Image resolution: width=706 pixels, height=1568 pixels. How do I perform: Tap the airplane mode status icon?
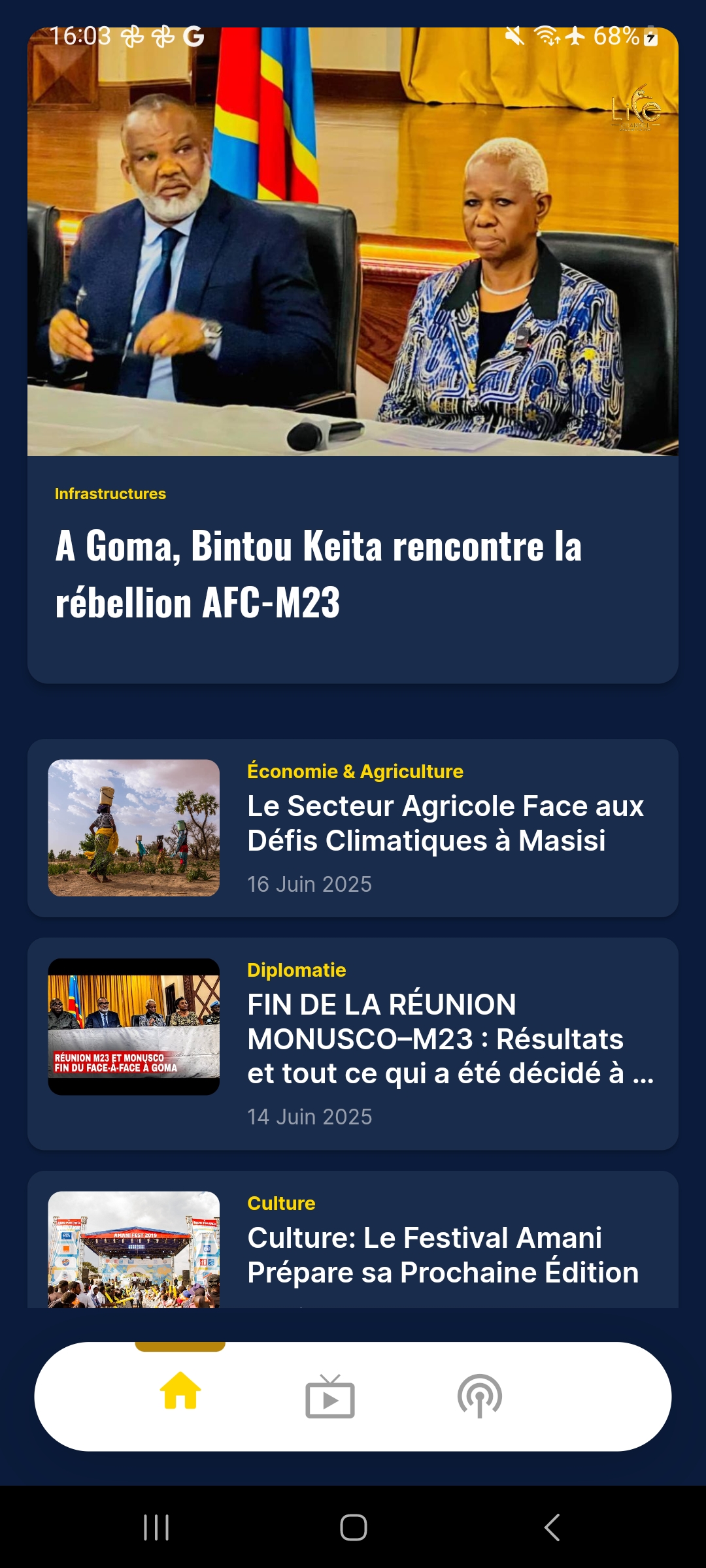pos(574,37)
